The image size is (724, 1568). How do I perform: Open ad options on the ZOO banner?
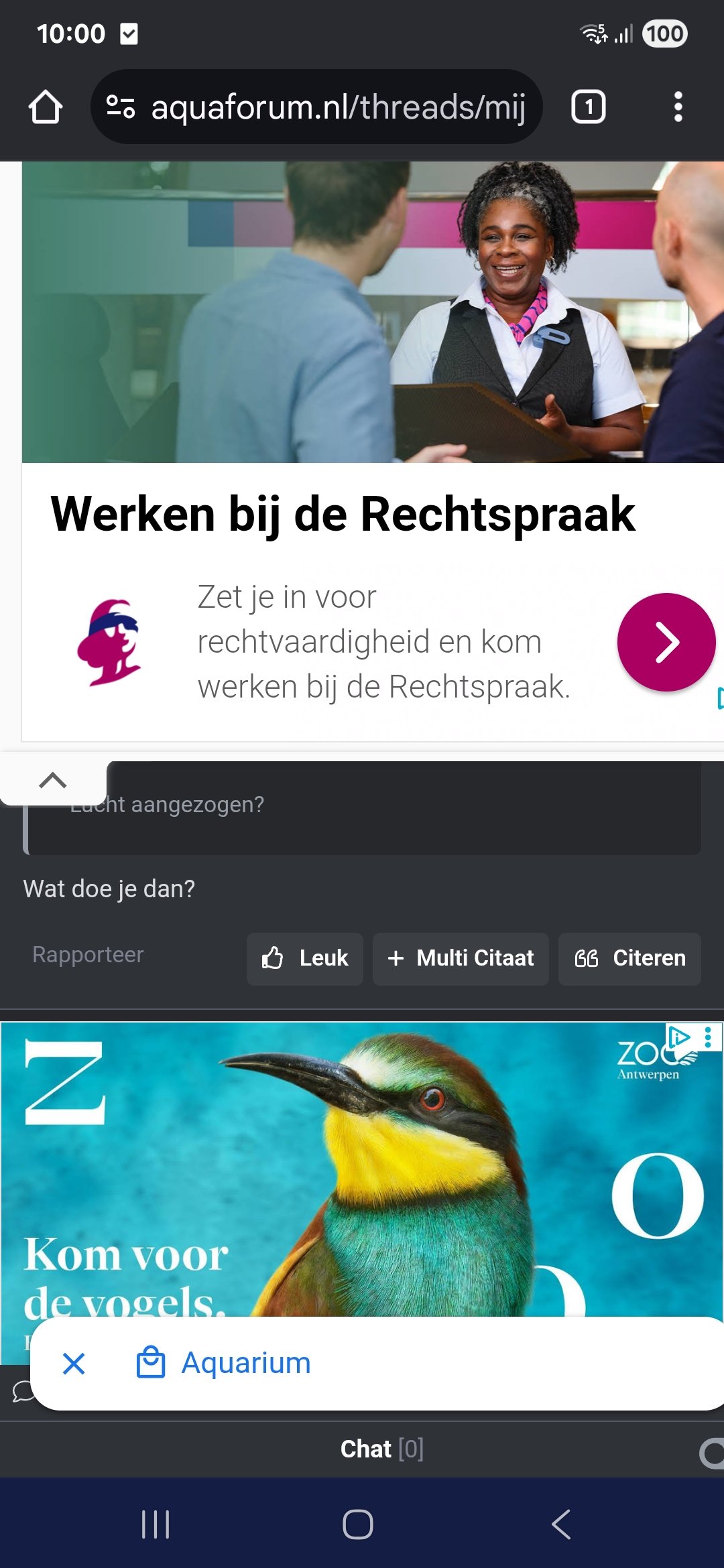[x=708, y=1038]
